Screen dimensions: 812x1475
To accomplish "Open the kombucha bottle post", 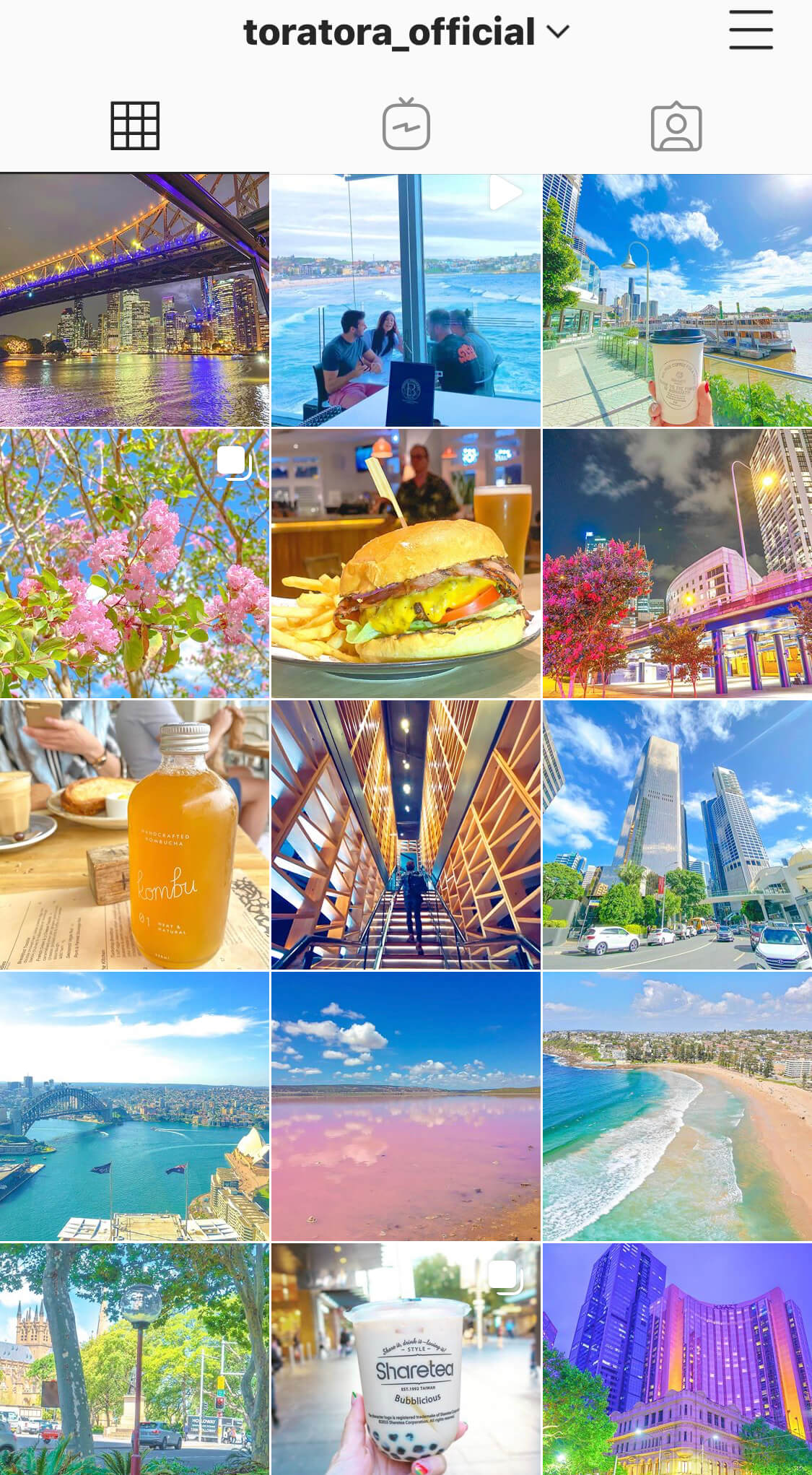I will [x=134, y=835].
